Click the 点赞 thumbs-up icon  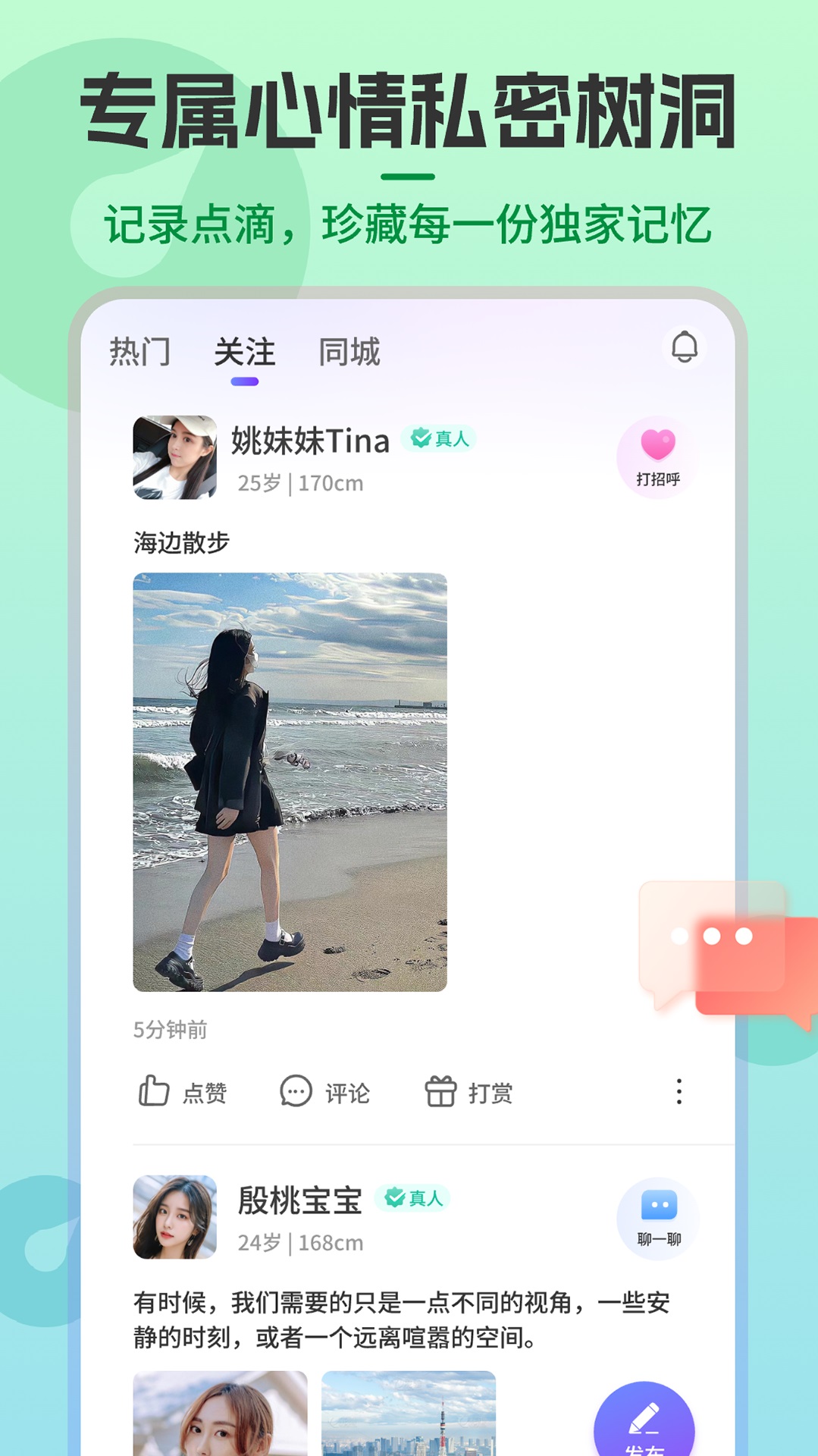[x=155, y=1094]
